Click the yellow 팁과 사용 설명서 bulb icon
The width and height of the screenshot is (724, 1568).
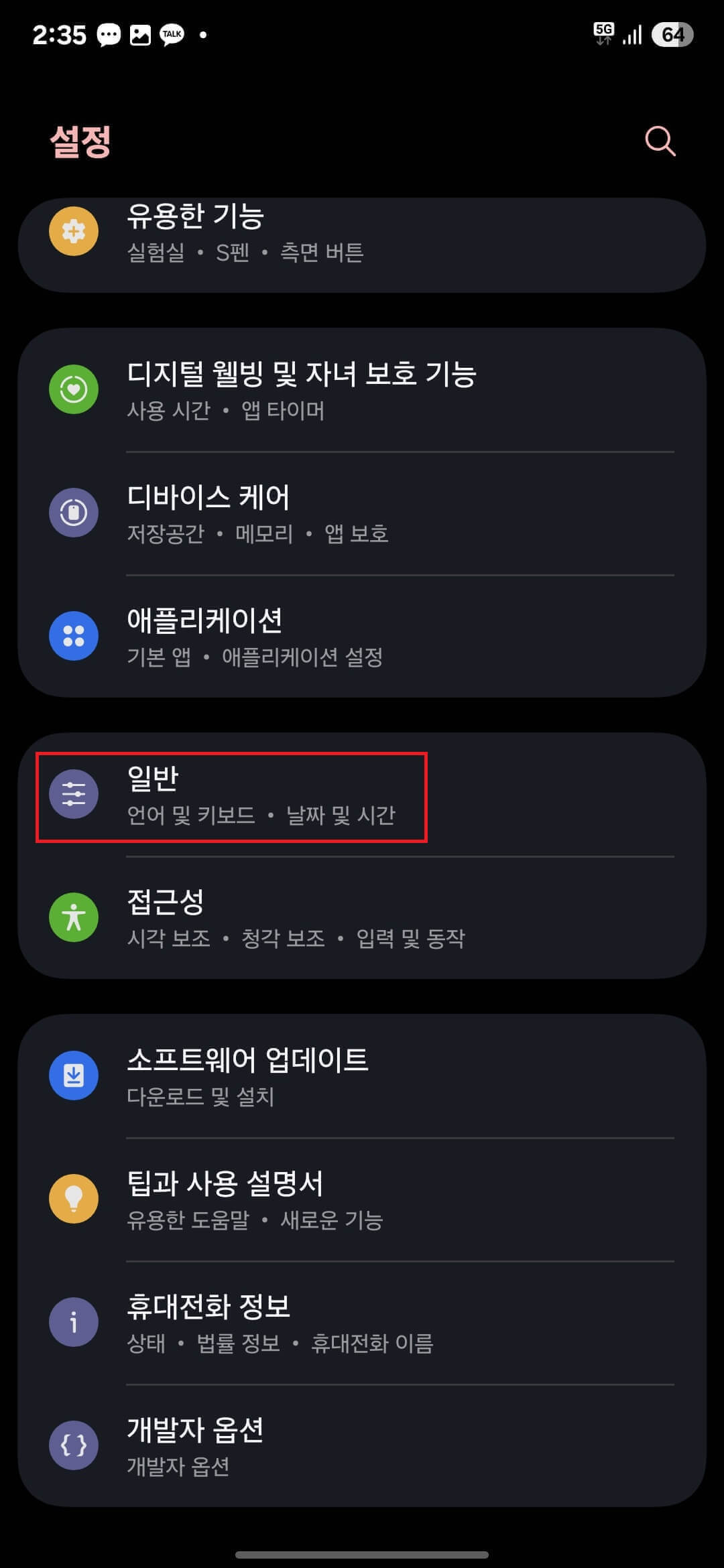74,1199
